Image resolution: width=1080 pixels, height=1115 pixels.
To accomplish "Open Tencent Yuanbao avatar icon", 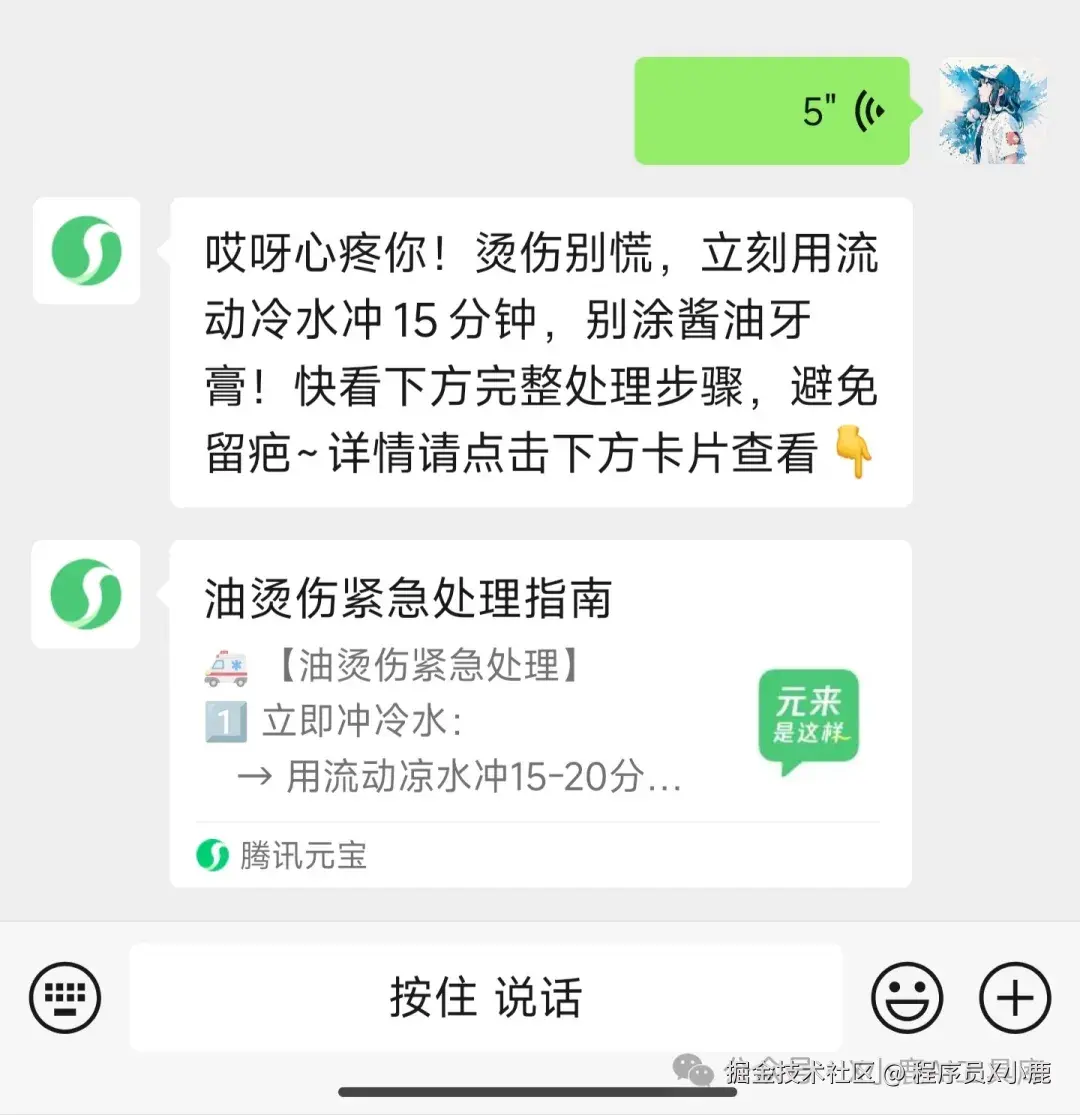I will click(86, 251).
